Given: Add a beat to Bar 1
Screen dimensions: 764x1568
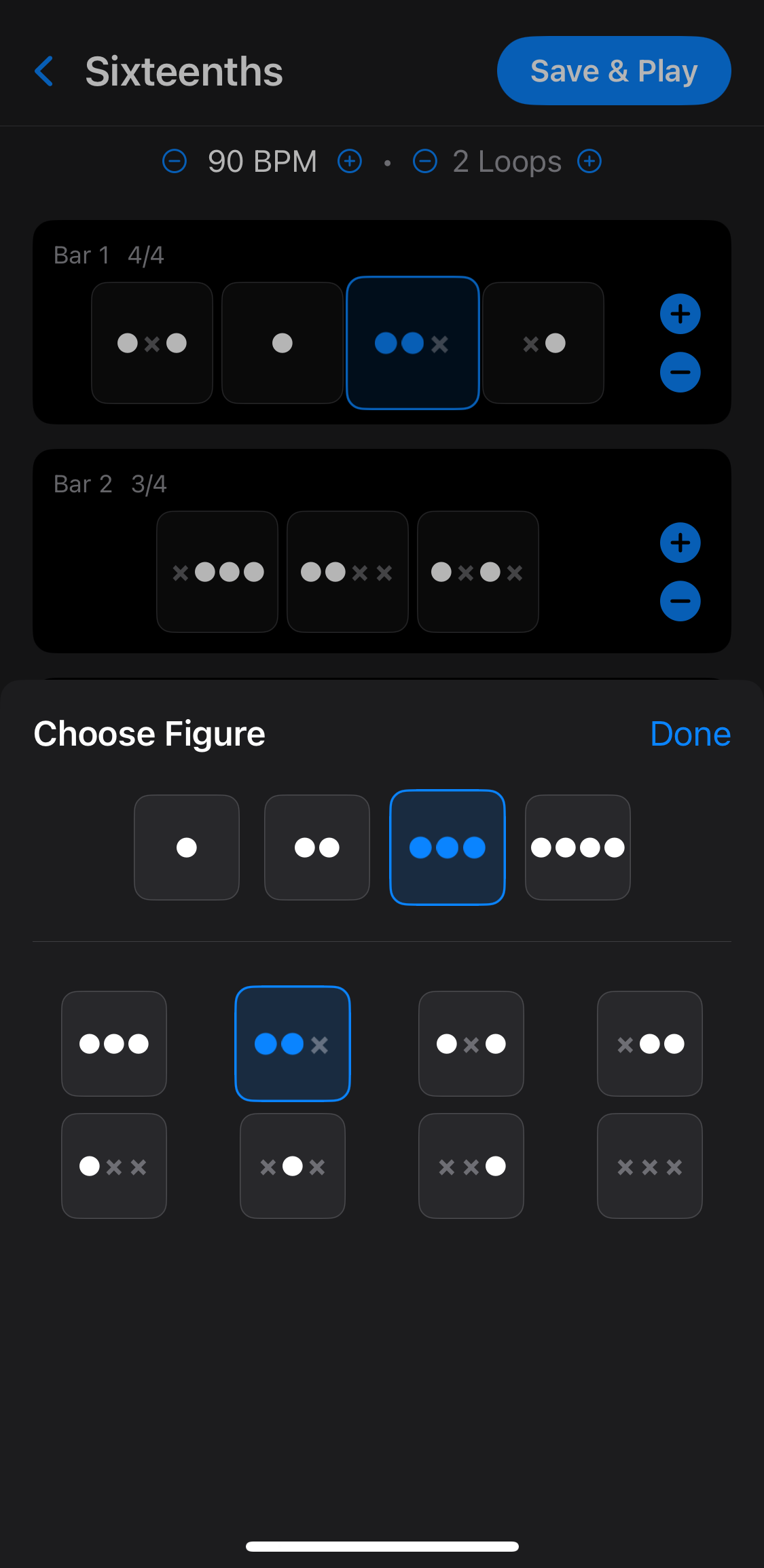Looking at the screenshot, I should tap(680, 314).
